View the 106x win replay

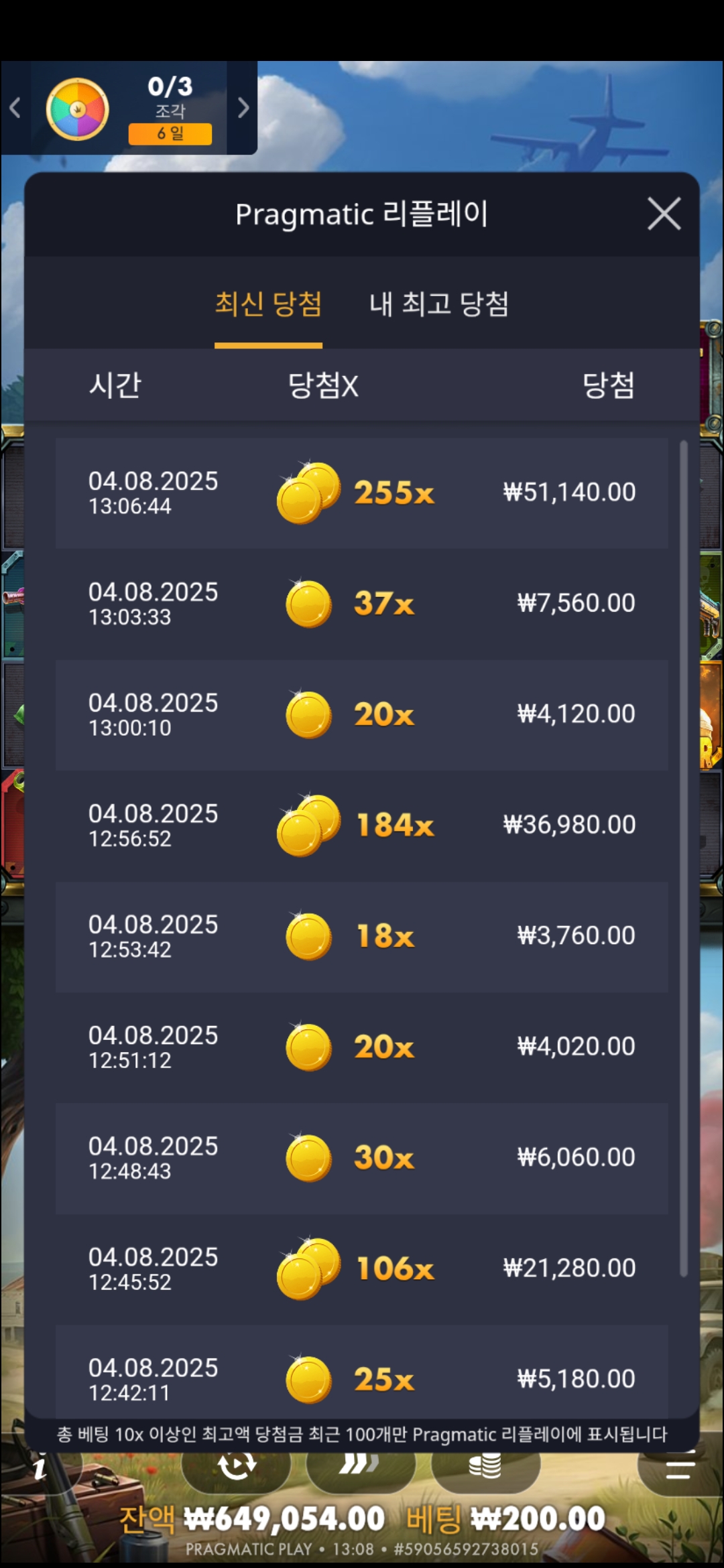pyautogui.click(x=362, y=1268)
